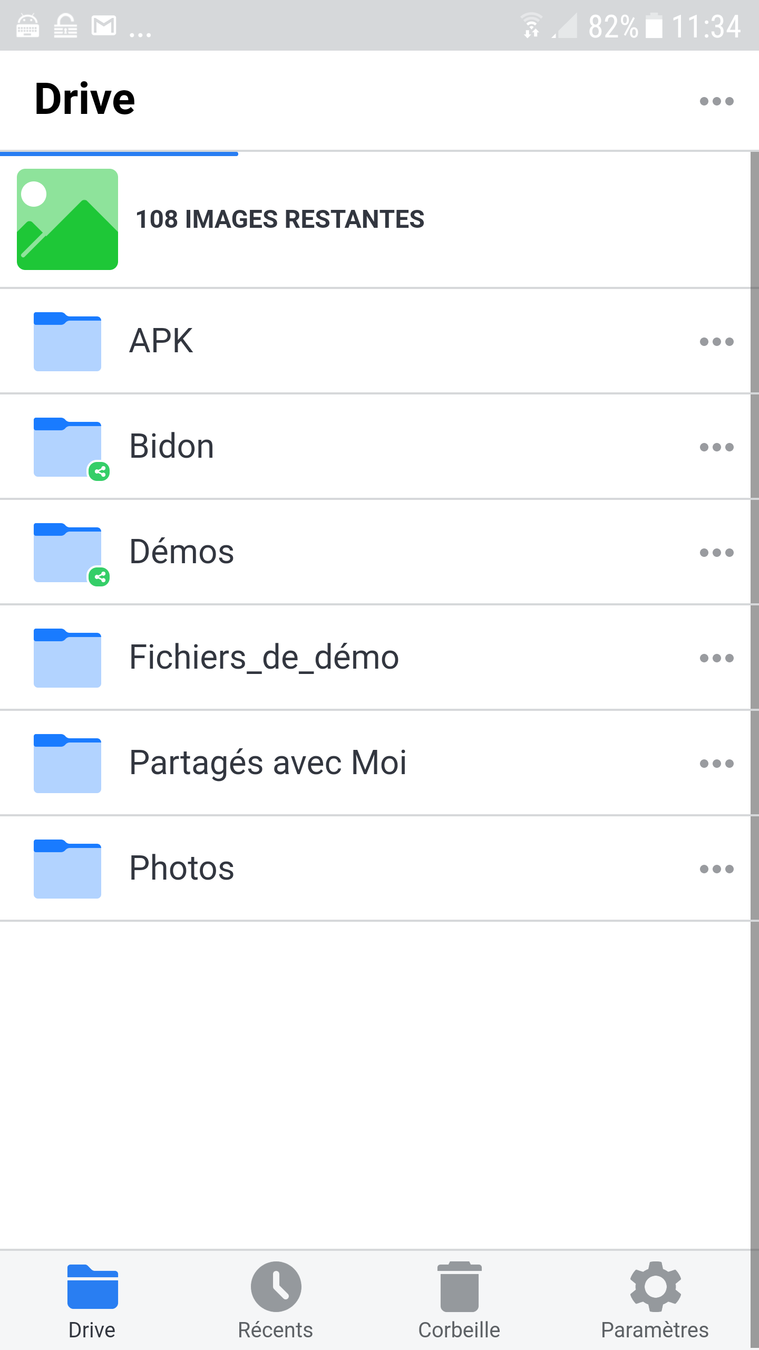
Task: Open the Photos folder's three-dot menu
Action: click(716, 869)
